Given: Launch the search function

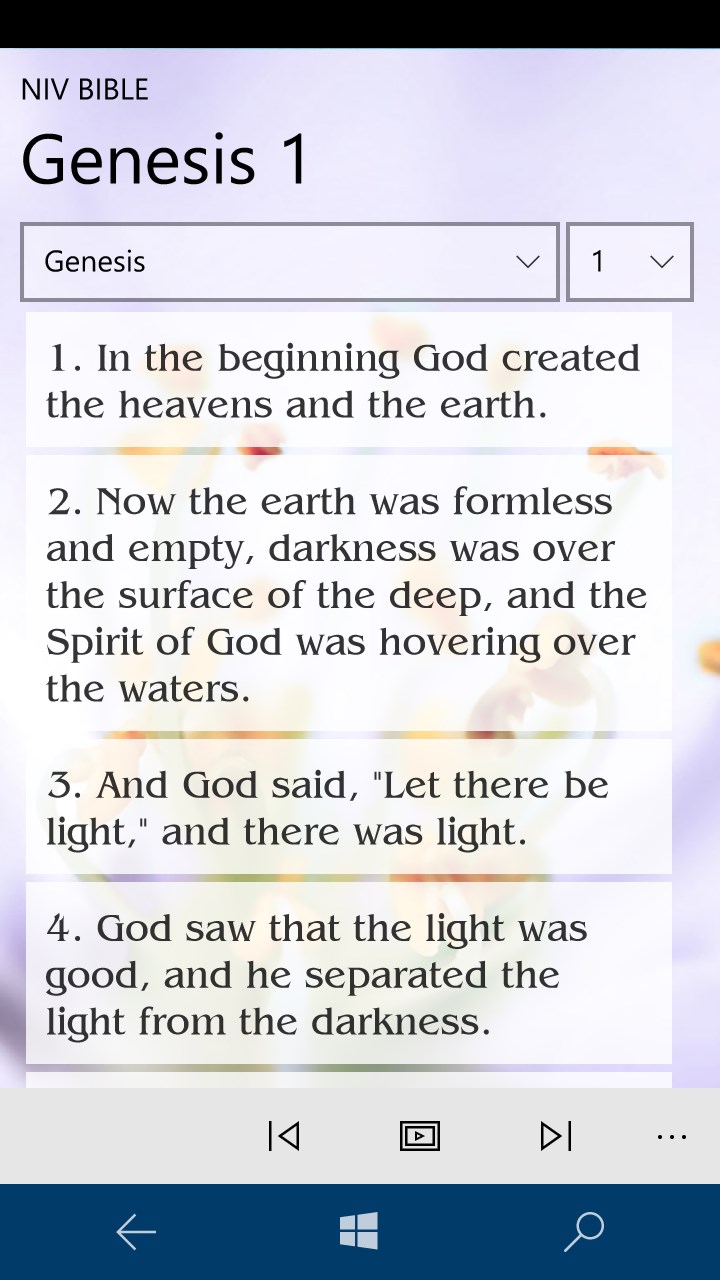Looking at the screenshot, I should click(583, 1231).
